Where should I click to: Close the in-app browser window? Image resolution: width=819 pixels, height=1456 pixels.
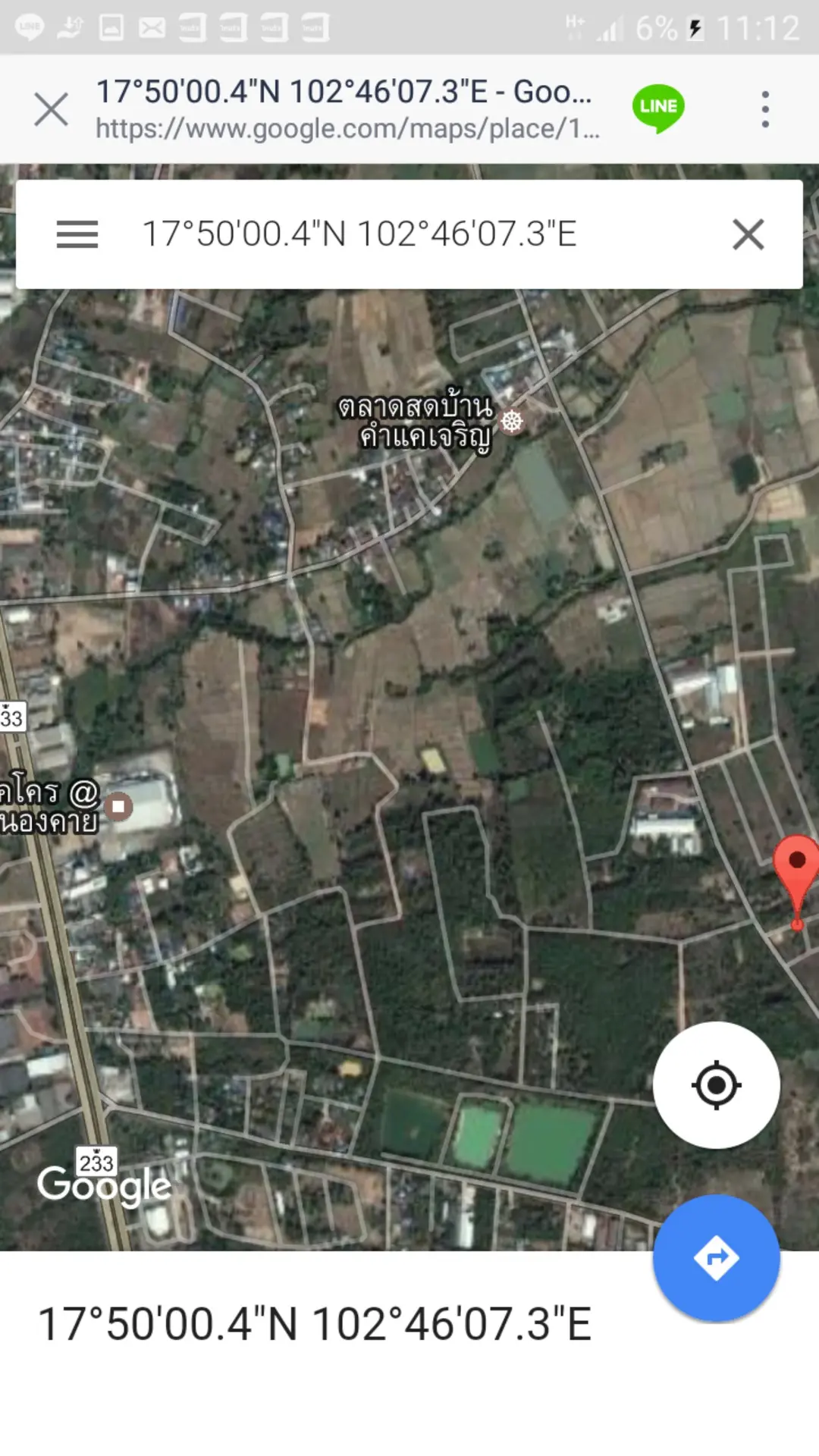point(51,109)
